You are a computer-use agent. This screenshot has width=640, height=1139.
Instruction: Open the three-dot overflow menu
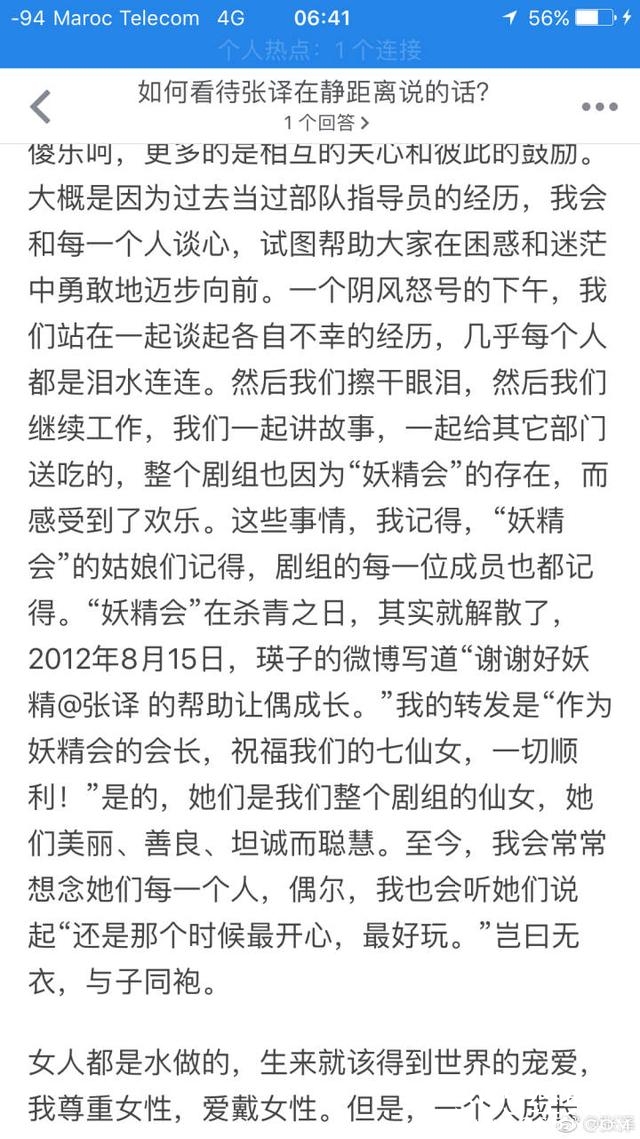click(x=599, y=106)
